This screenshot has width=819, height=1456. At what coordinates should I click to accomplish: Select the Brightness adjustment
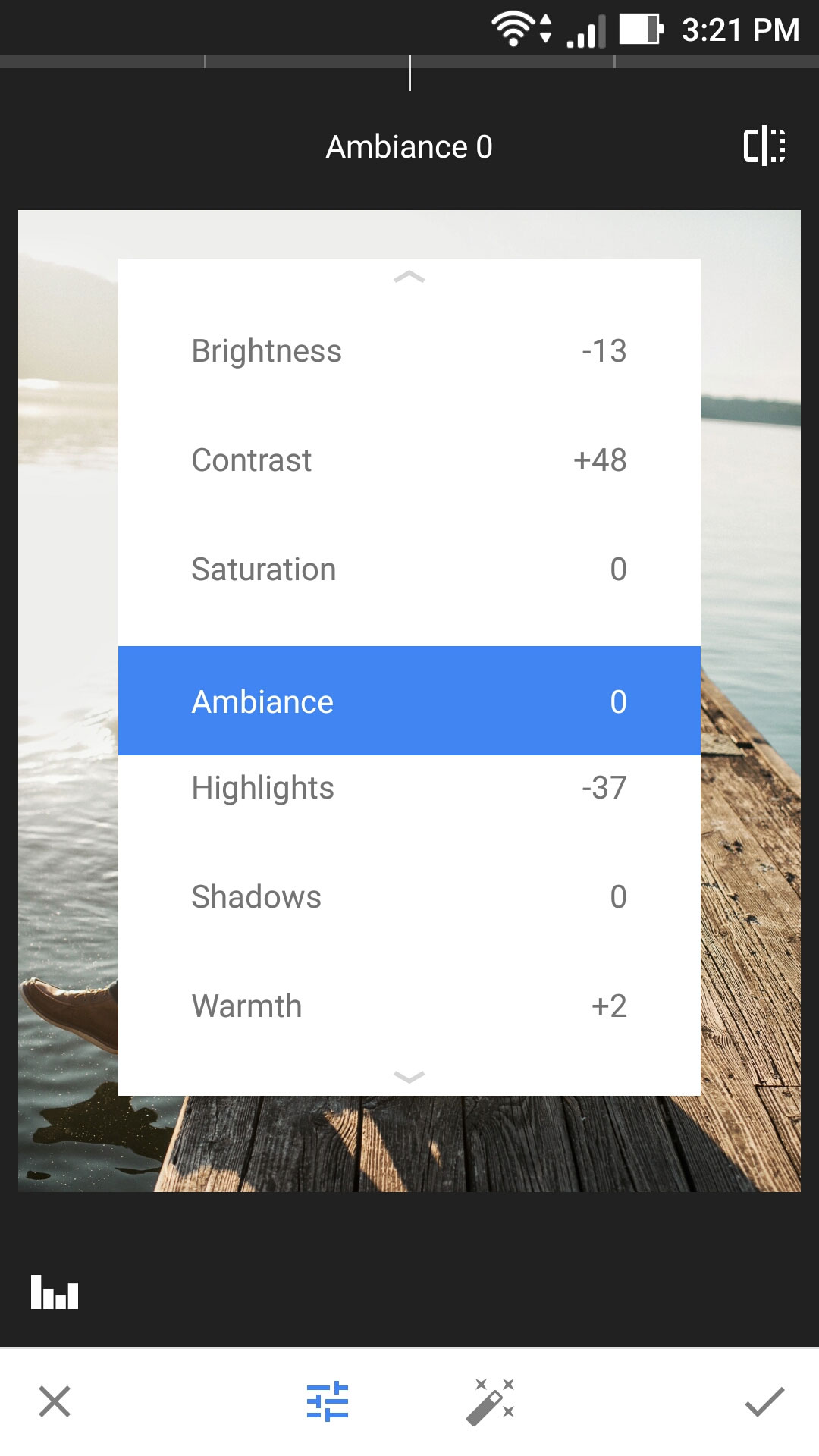[409, 351]
